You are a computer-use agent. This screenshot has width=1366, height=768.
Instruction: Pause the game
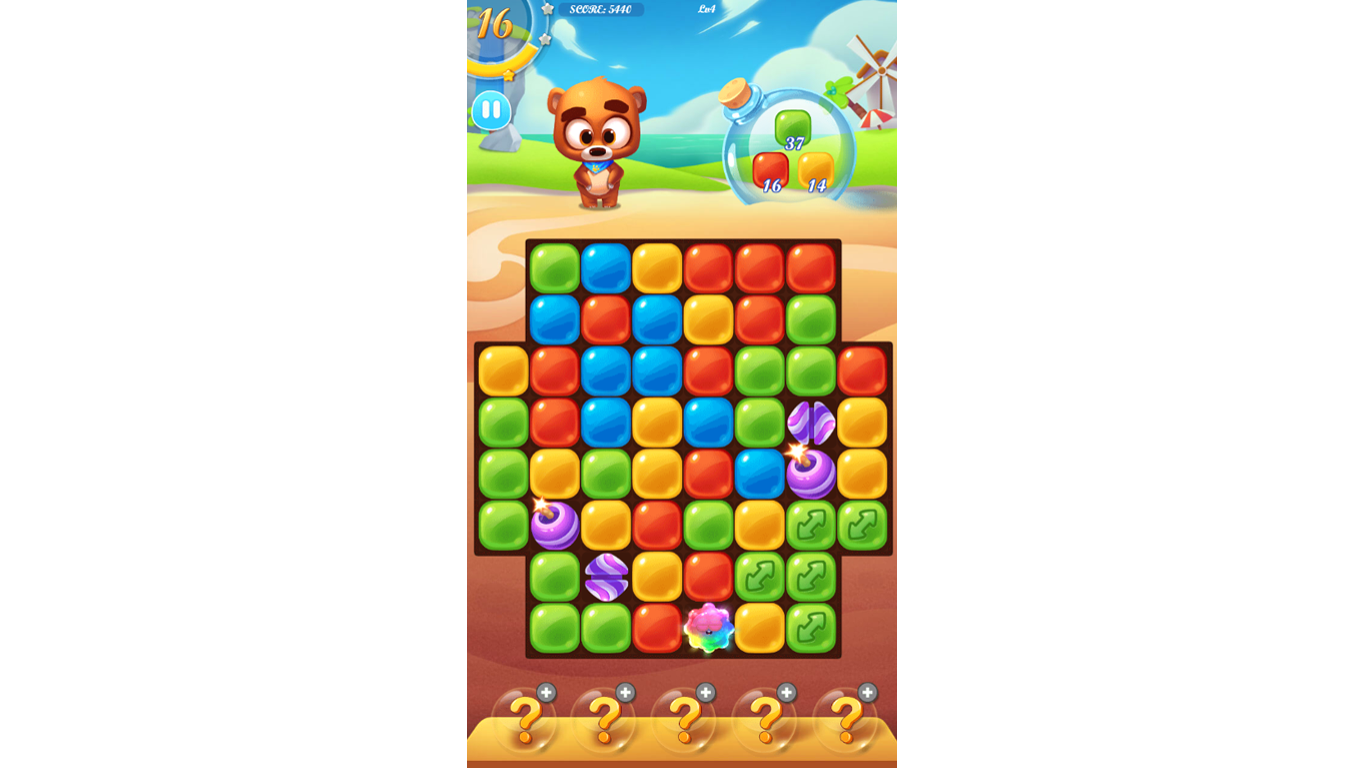pos(491,110)
